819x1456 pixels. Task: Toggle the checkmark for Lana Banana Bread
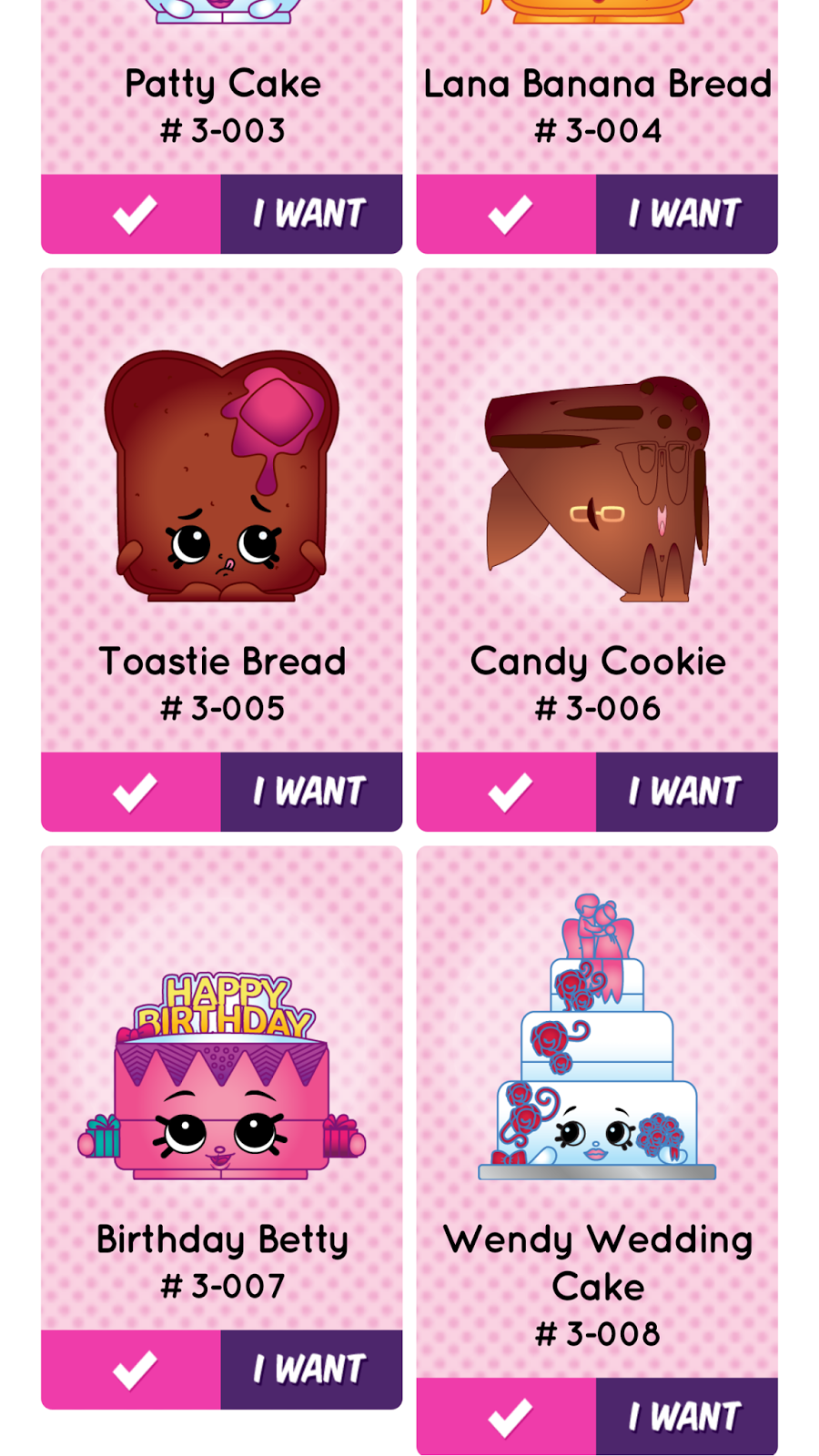[x=506, y=214]
